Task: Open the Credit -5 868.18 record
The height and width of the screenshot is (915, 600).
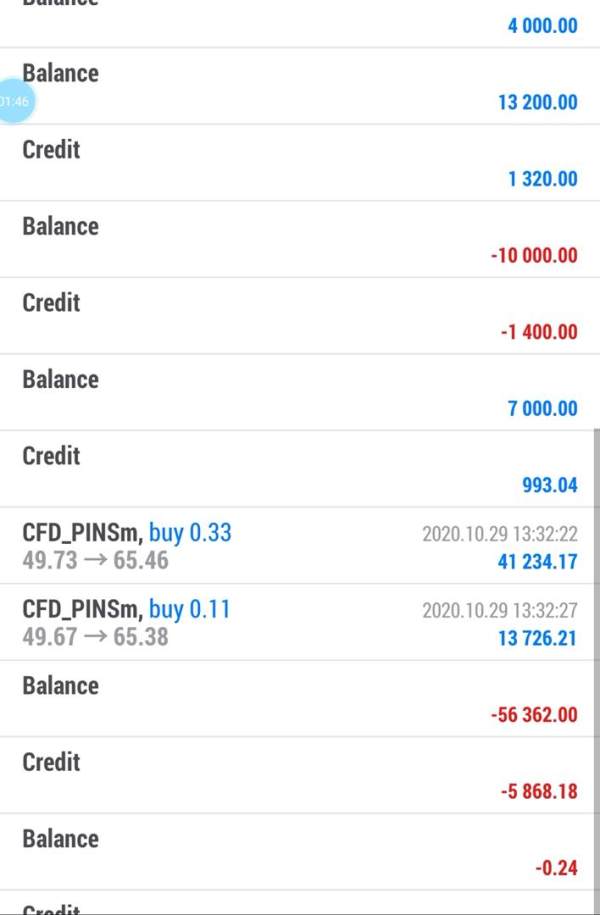Action: pyautogui.click(x=300, y=775)
